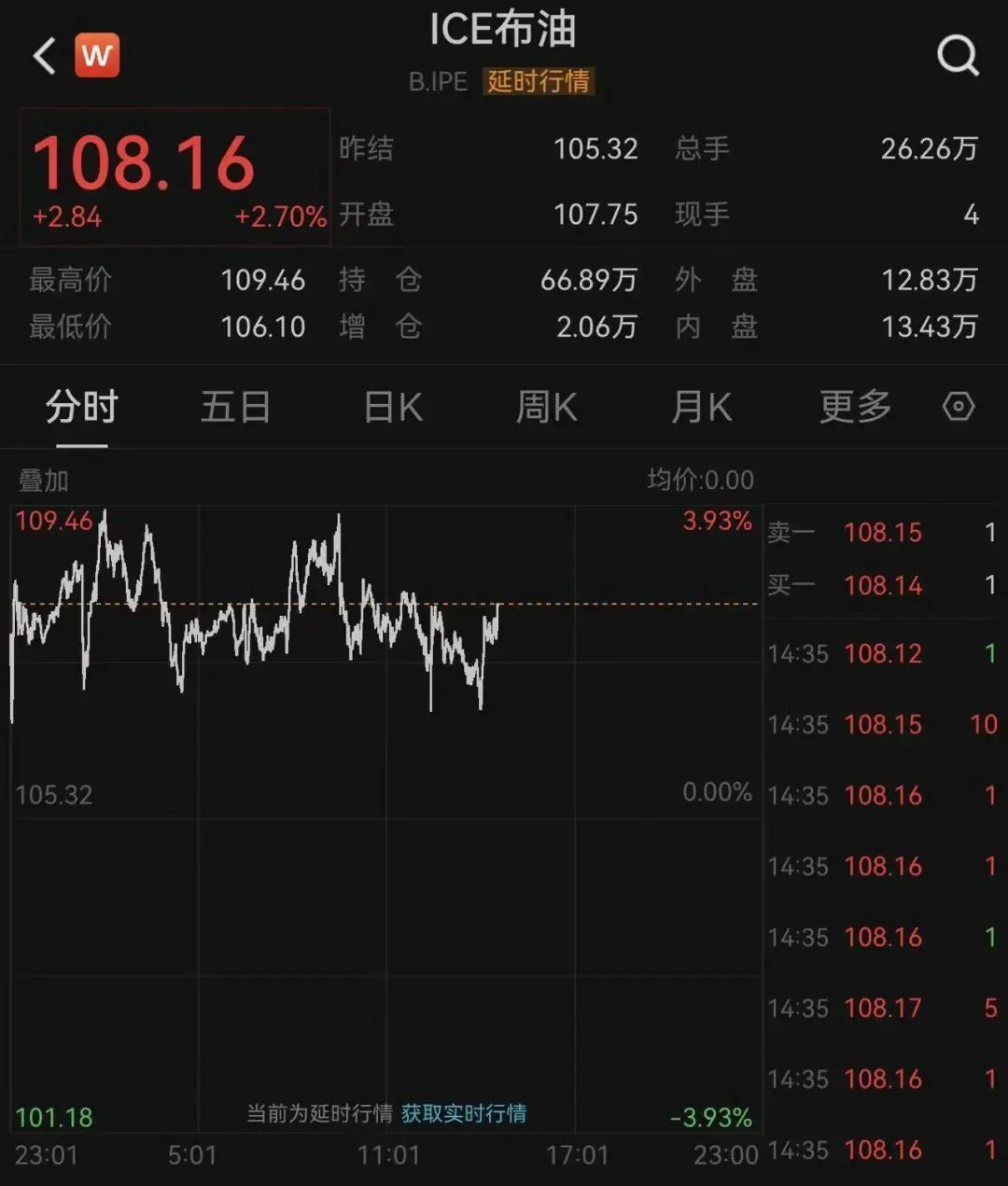
Task: Open the search magnifier icon
Action: pos(958,56)
